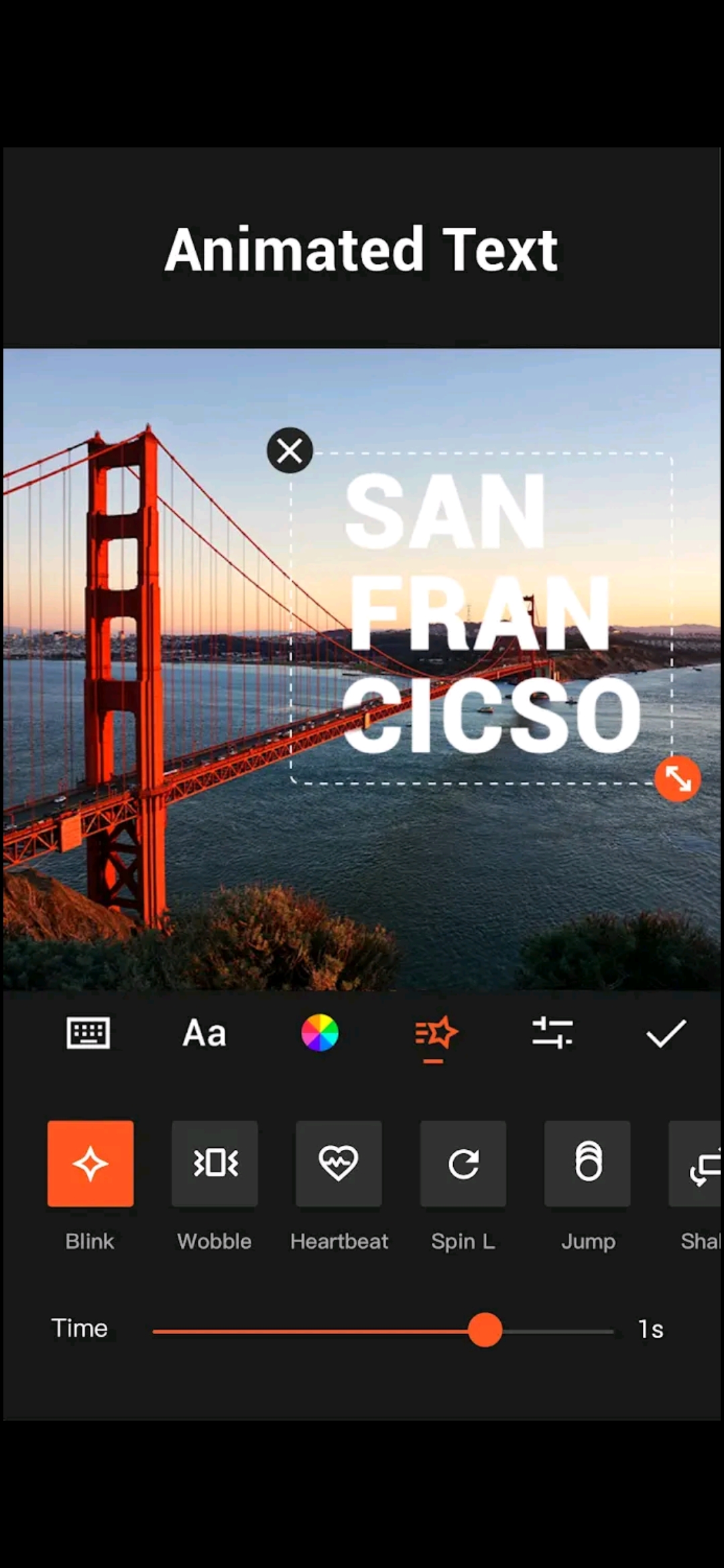Open the text adjustment sliders panel
The height and width of the screenshot is (1568, 724).
[552, 1032]
